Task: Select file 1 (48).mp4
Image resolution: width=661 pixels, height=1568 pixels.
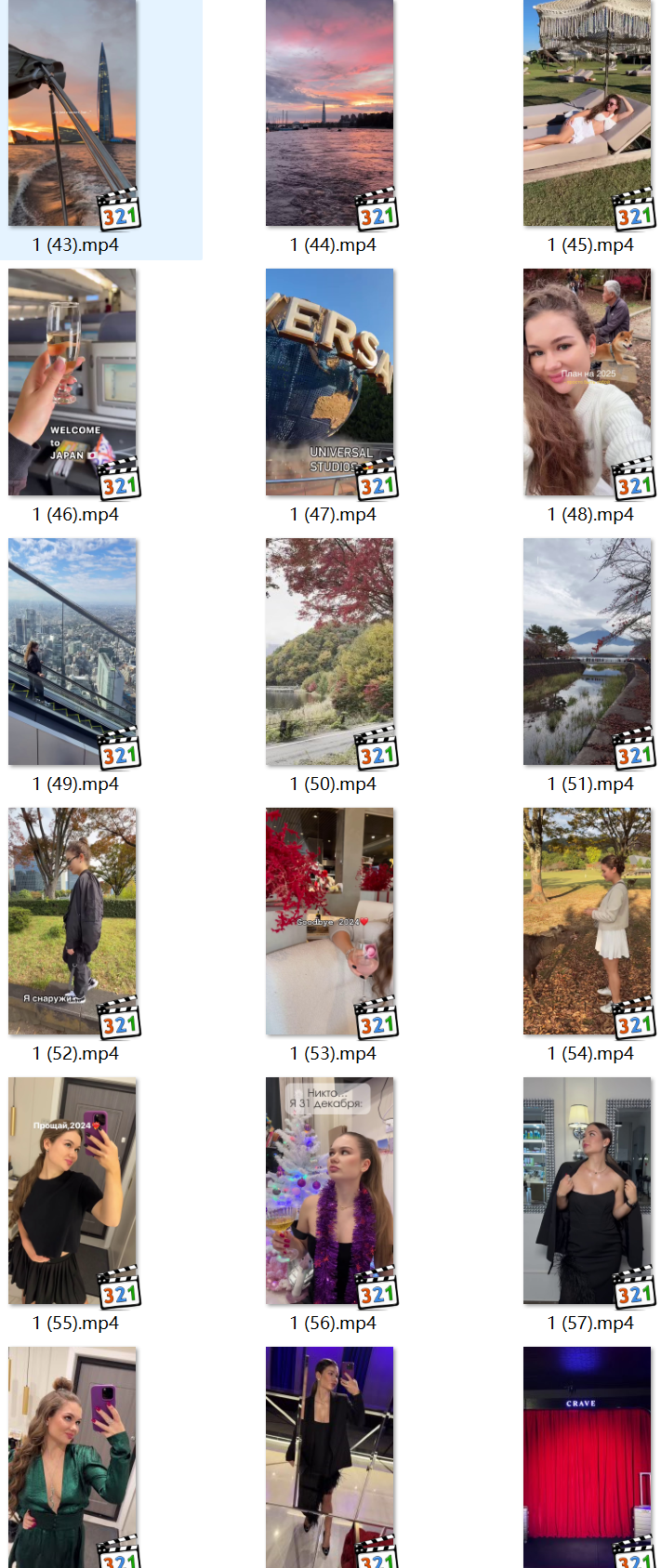Action: [588, 382]
